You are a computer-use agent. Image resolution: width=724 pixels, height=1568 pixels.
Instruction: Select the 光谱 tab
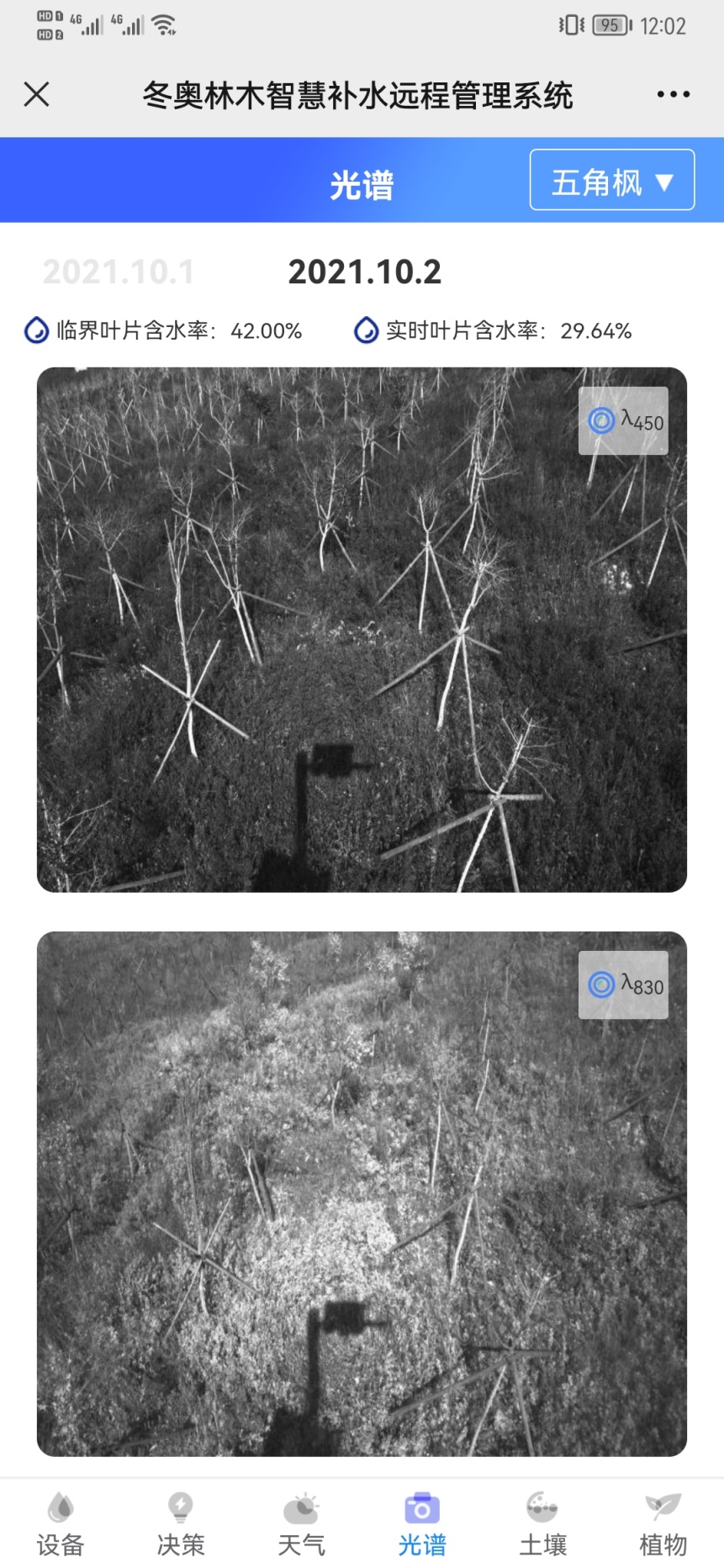422,1523
